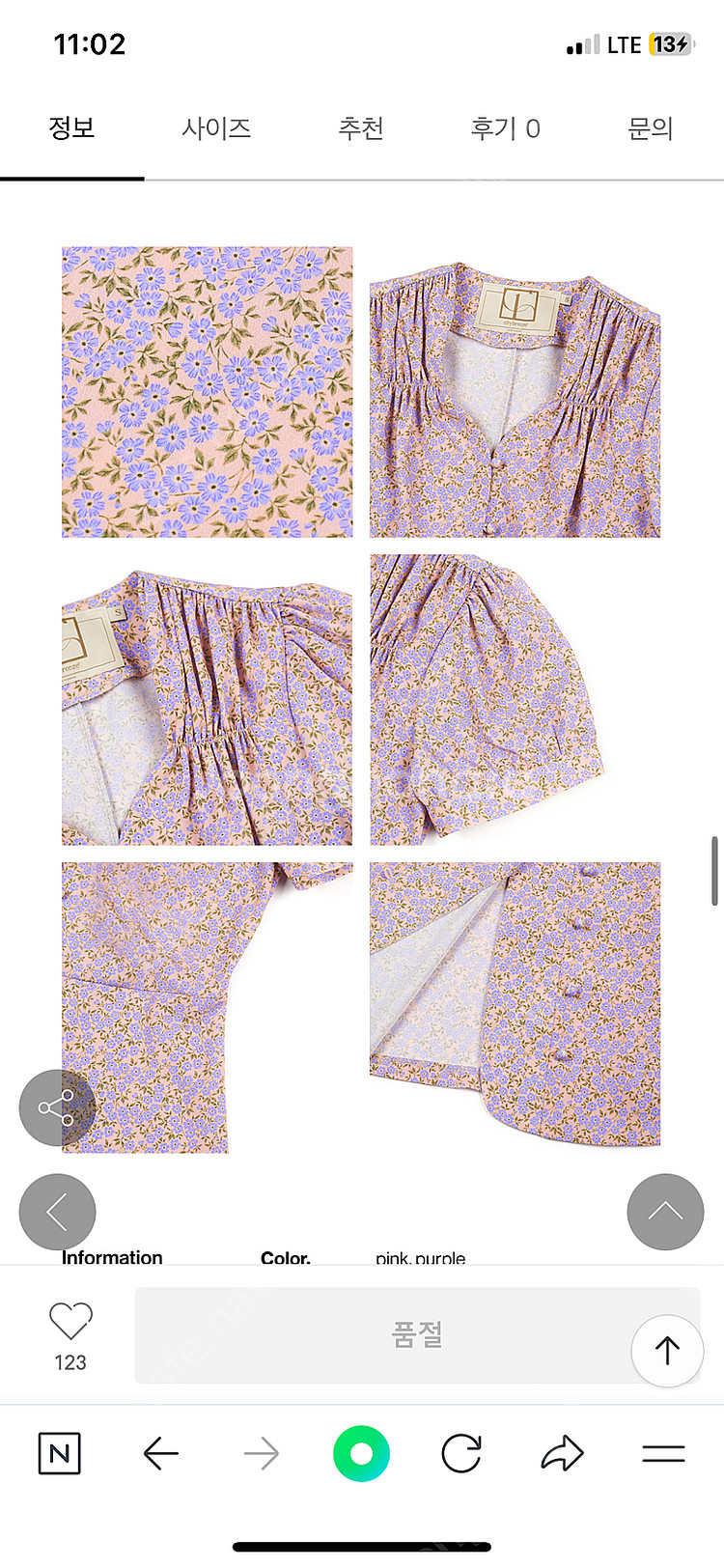Reload the current page
Screen dimensions: 724x1568
click(461, 1453)
